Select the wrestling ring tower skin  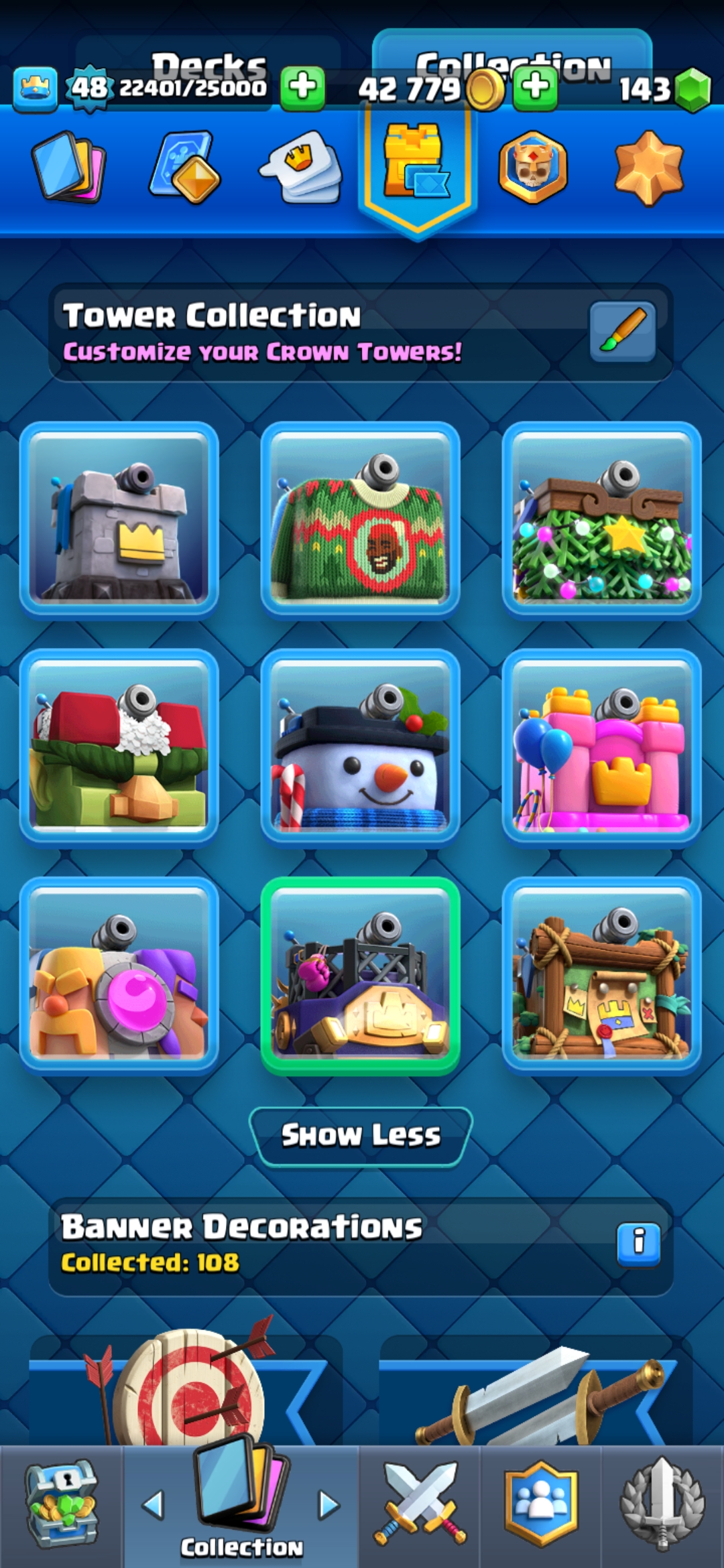(361, 976)
